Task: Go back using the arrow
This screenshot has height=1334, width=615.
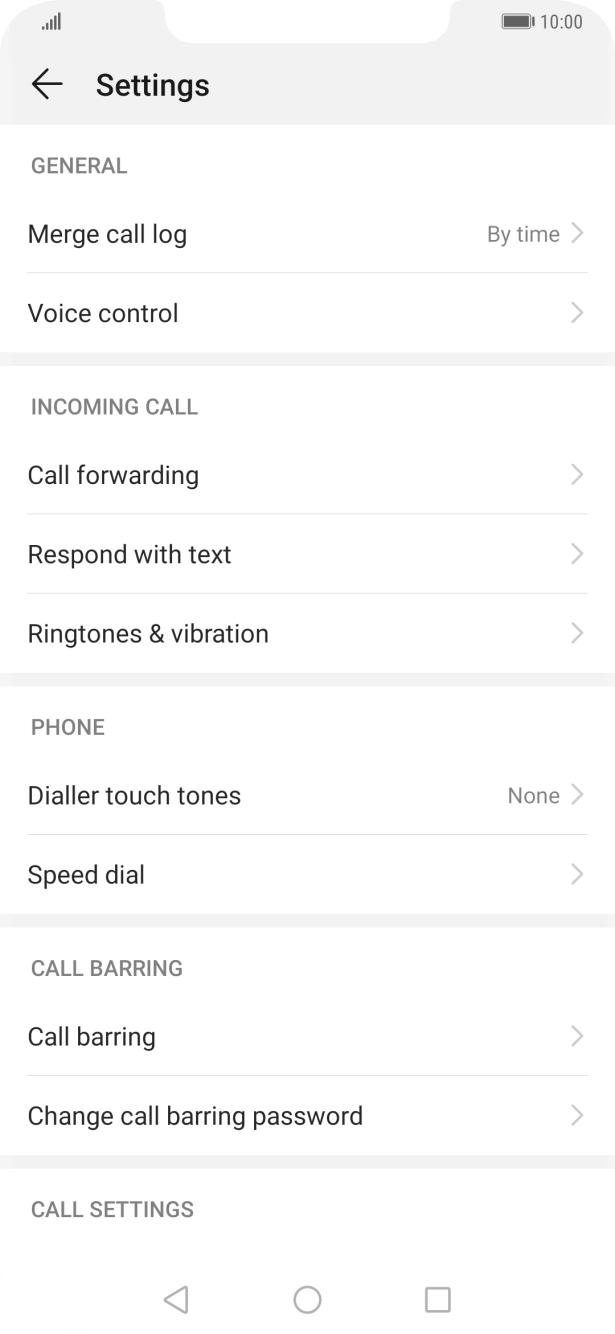Action: point(46,85)
